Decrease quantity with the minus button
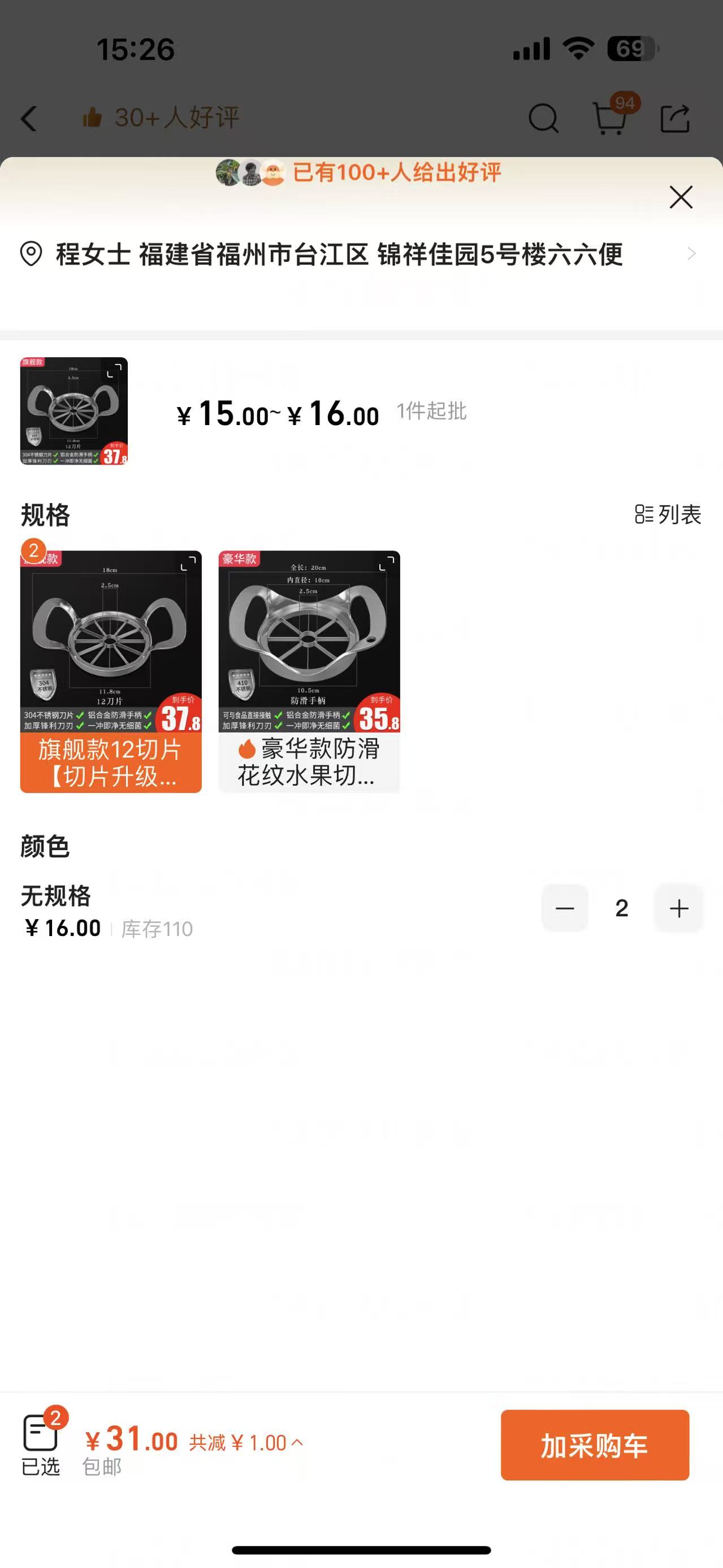 [565, 908]
